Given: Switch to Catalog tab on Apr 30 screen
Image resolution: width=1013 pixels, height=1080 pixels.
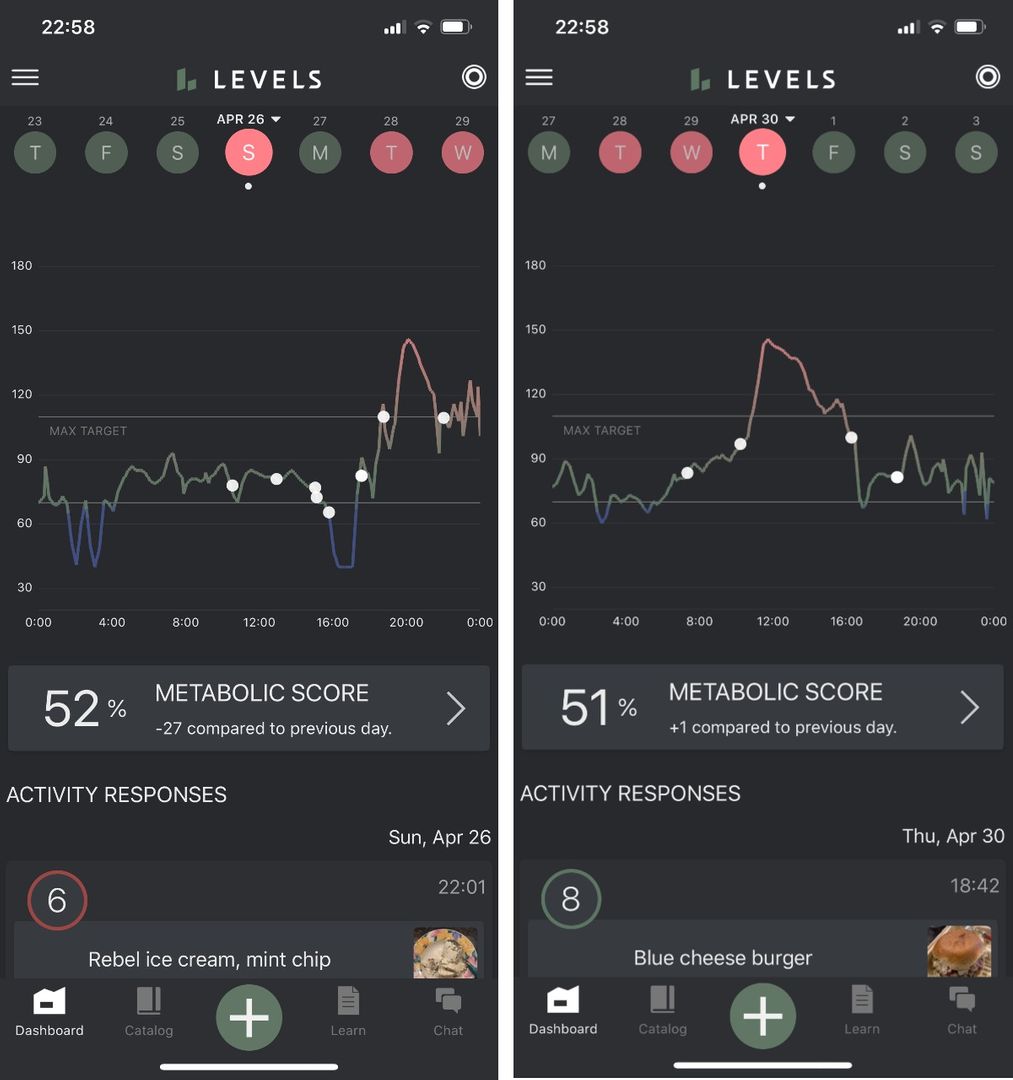Looking at the screenshot, I should pos(662,1011).
